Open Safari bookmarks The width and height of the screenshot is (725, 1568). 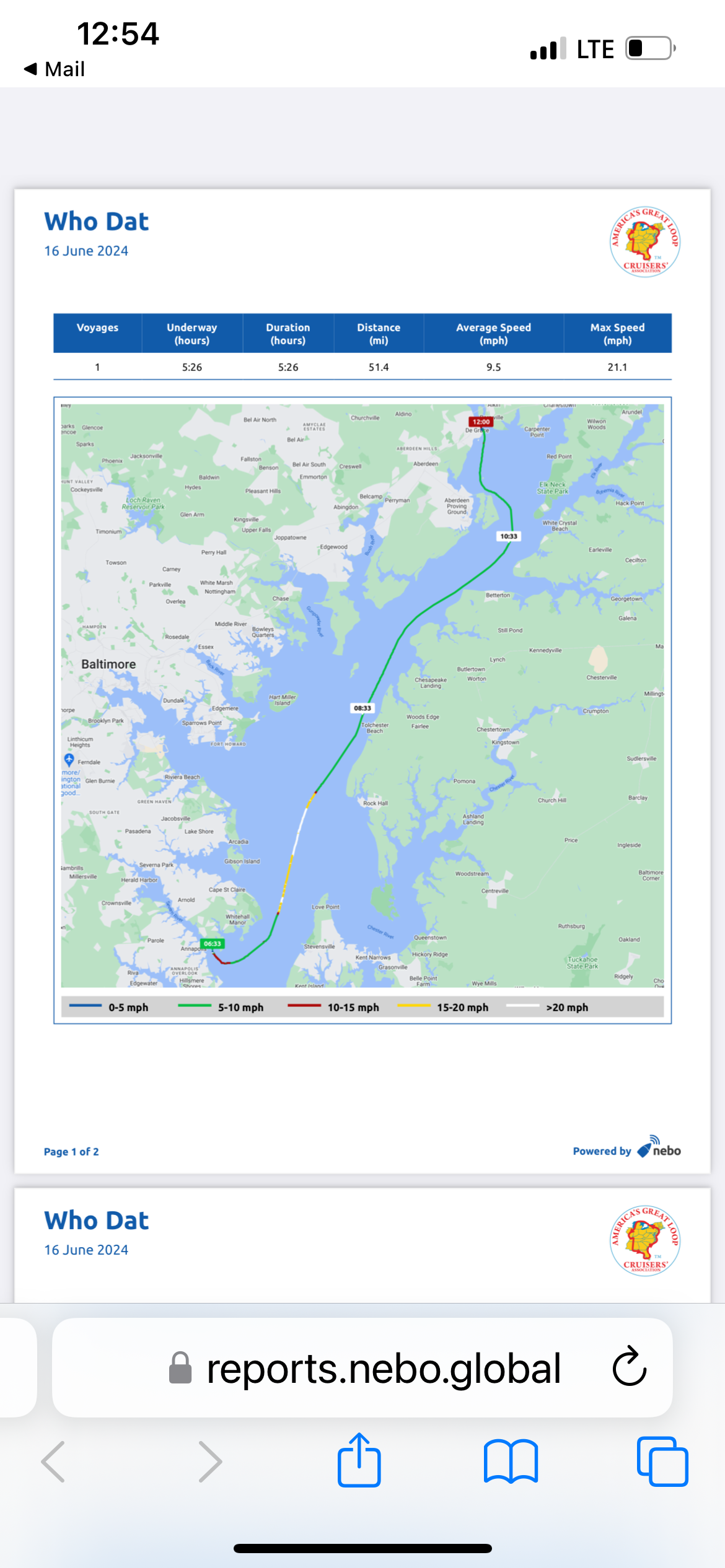[511, 1461]
